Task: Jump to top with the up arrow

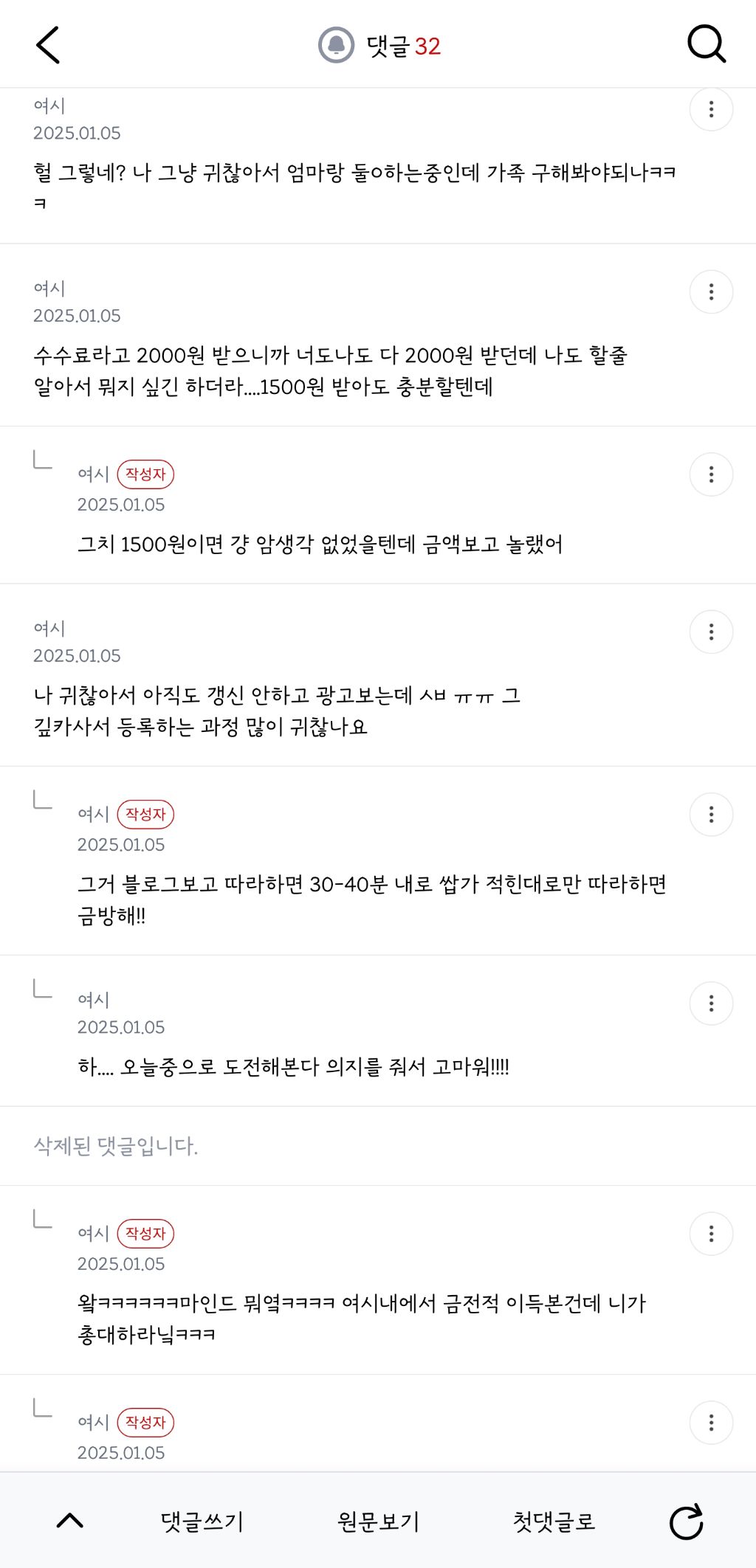Action: click(x=70, y=1521)
